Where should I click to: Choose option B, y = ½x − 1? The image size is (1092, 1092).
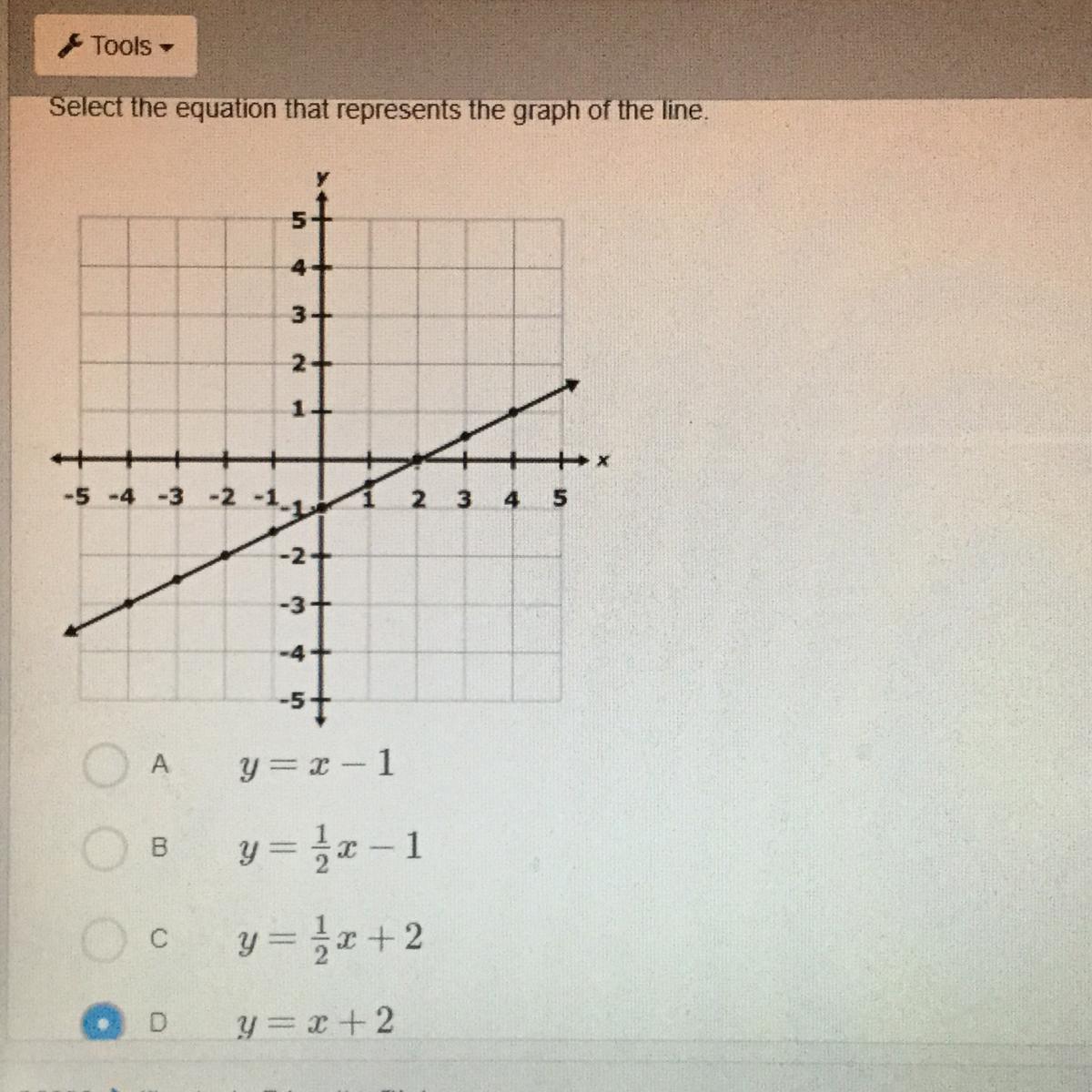click(104, 849)
